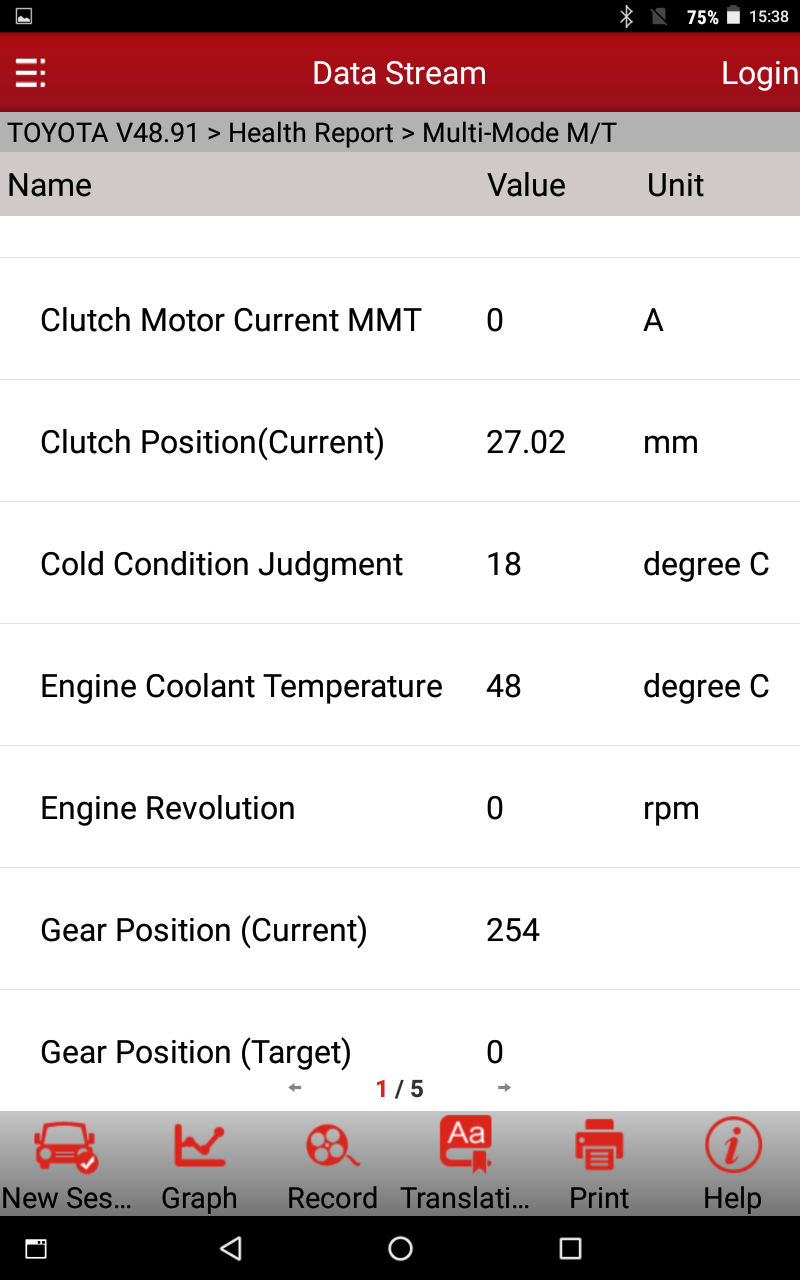The width and height of the screenshot is (800, 1280).
Task: Tap the Login button
Action: (x=759, y=73)
